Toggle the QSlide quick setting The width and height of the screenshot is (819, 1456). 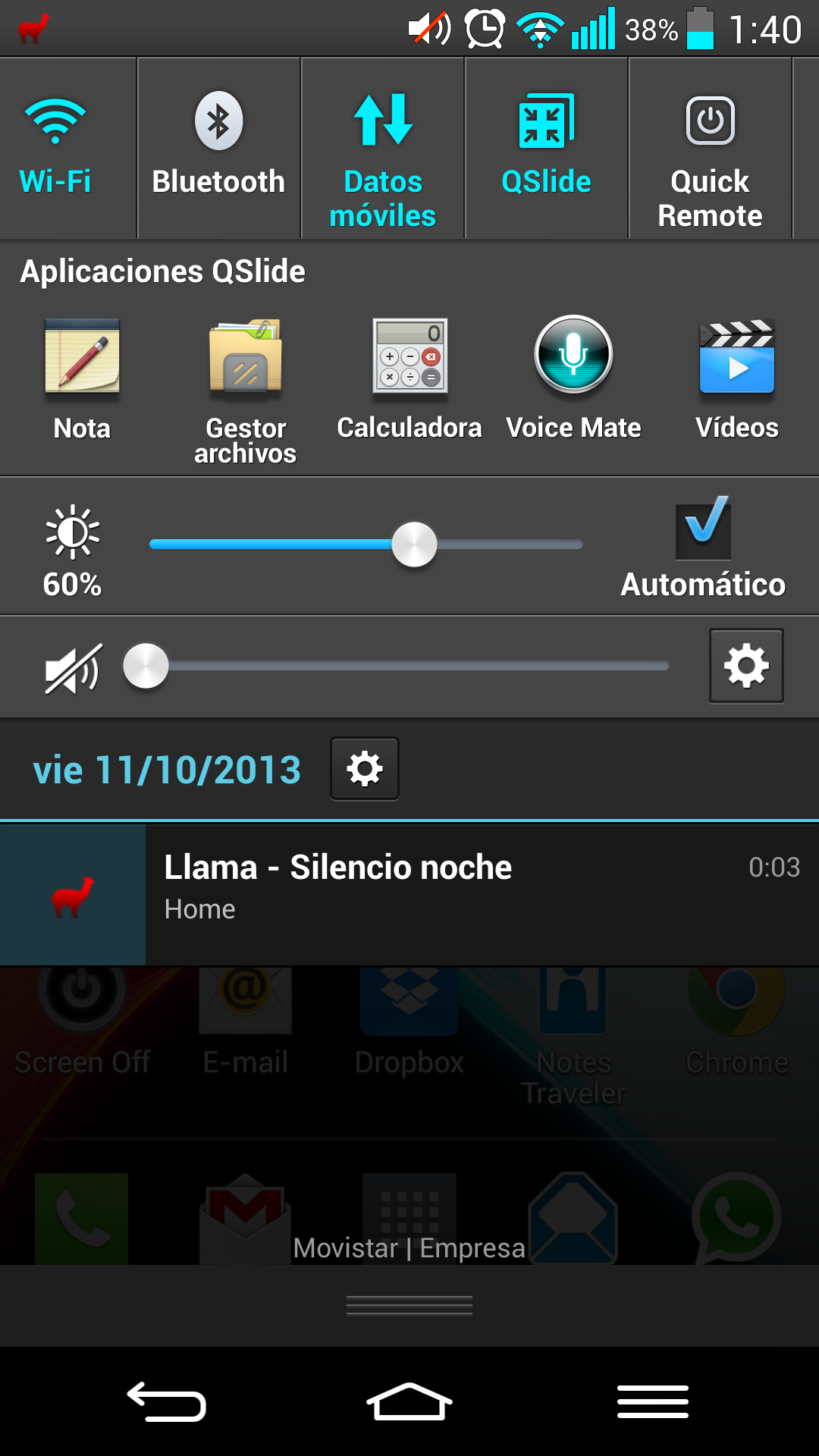coord(546,148)
